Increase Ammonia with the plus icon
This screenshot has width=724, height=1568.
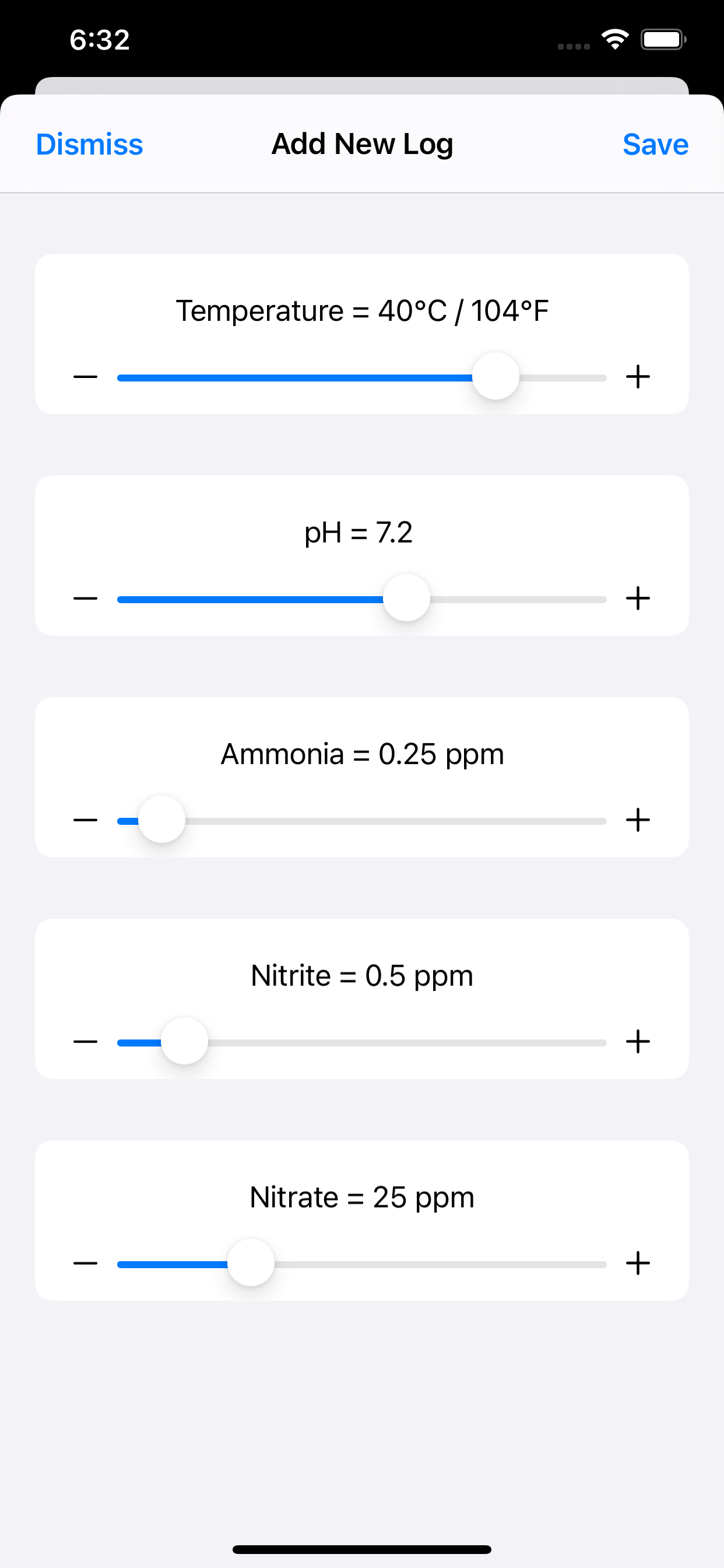[638, 820]
